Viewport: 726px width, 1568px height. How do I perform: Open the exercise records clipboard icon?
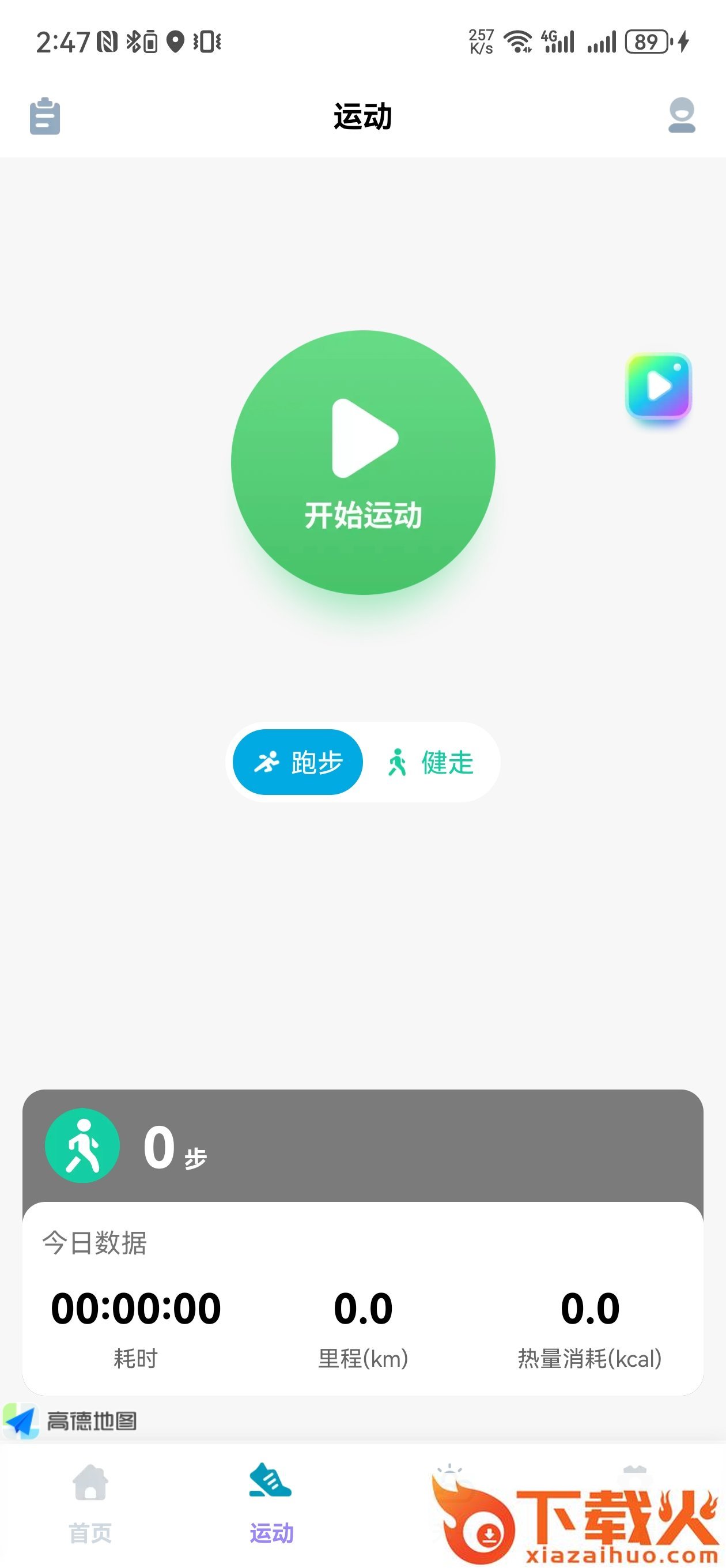(x=45, y=116)
